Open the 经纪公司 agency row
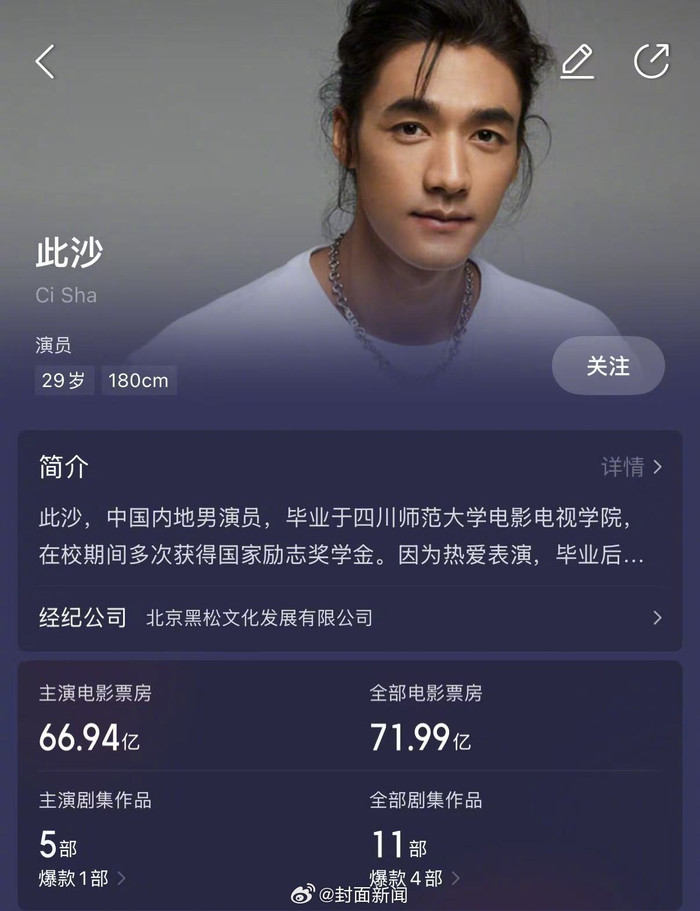The image size is (700, 911). [350, 618]
